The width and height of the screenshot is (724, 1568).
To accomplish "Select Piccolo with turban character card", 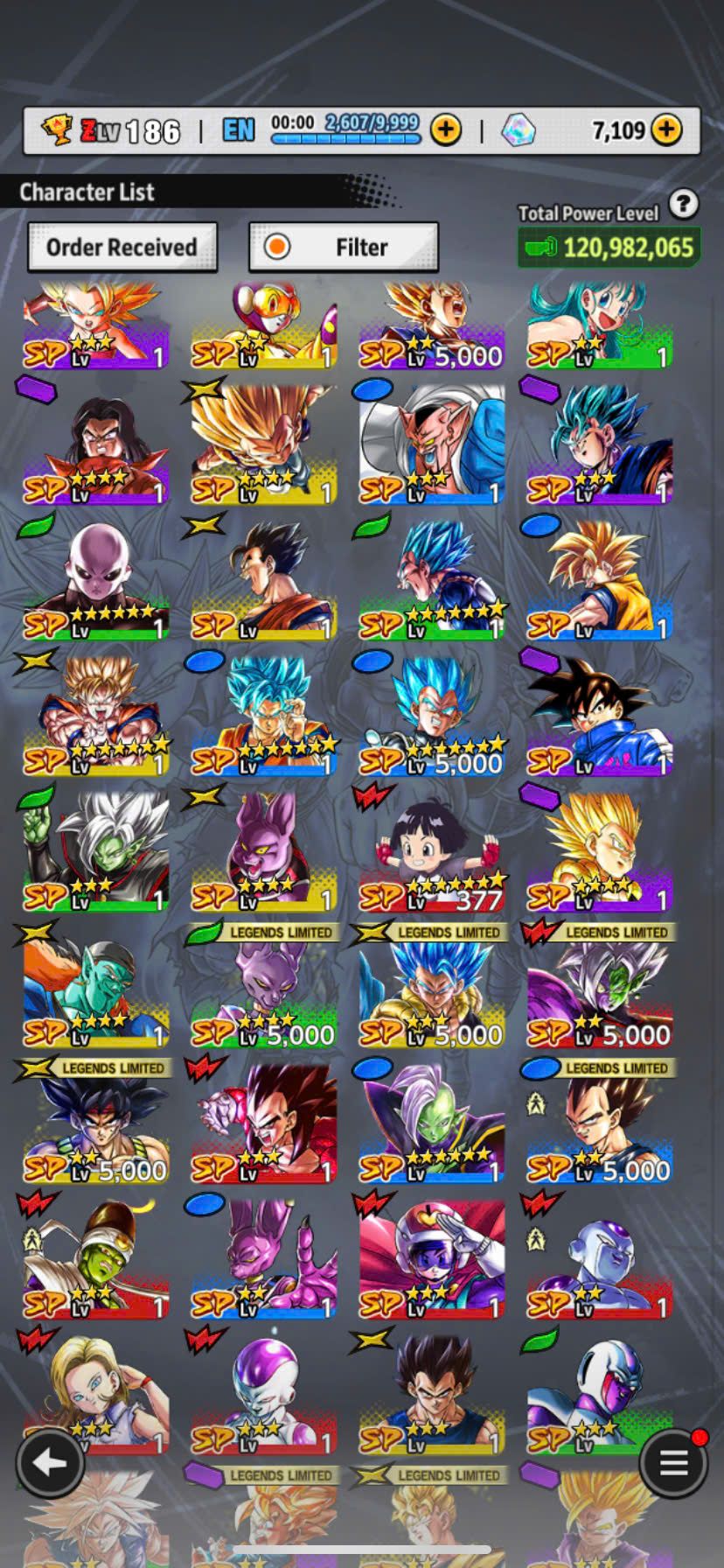I will (x=94, y=1260).
